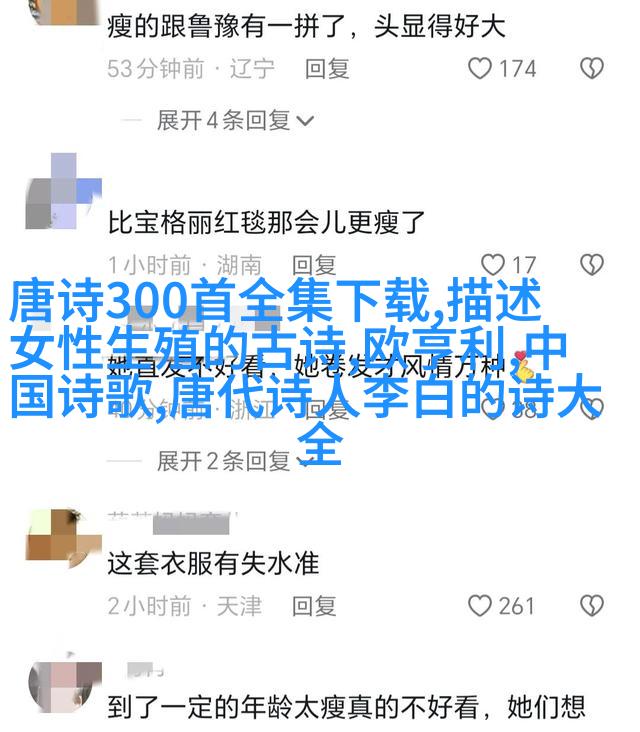Expand 展开4条回复
The width and height of the screenshot is (640, 732).
[235, 121]
